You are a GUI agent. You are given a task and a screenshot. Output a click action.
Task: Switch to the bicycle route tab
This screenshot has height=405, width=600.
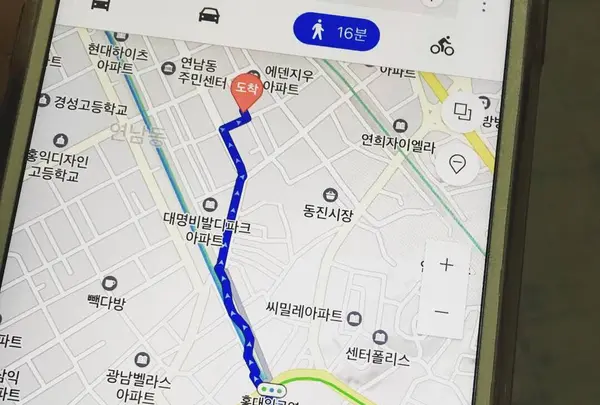pyautogui.click(x=442, y=46)
